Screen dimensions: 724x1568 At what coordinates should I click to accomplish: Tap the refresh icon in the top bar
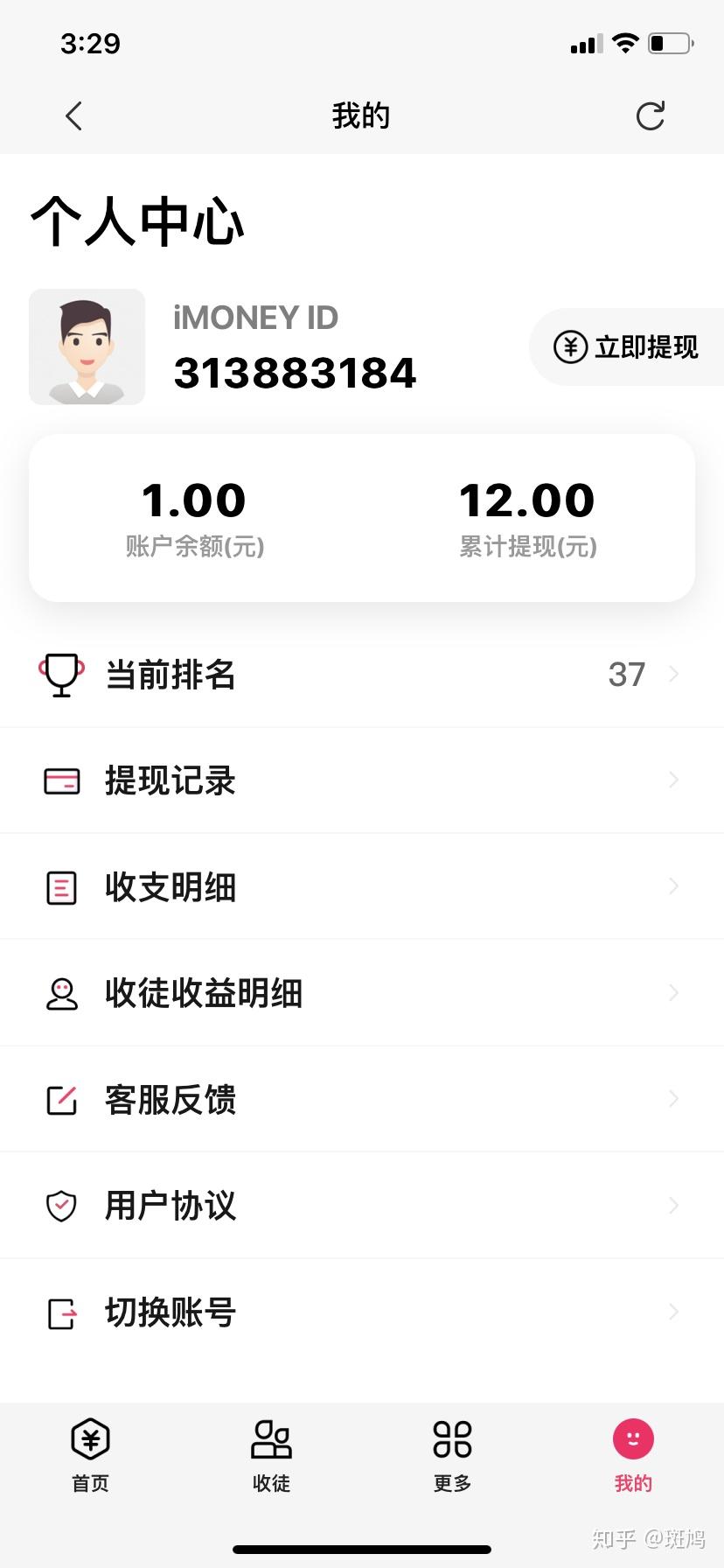point(651,115)
